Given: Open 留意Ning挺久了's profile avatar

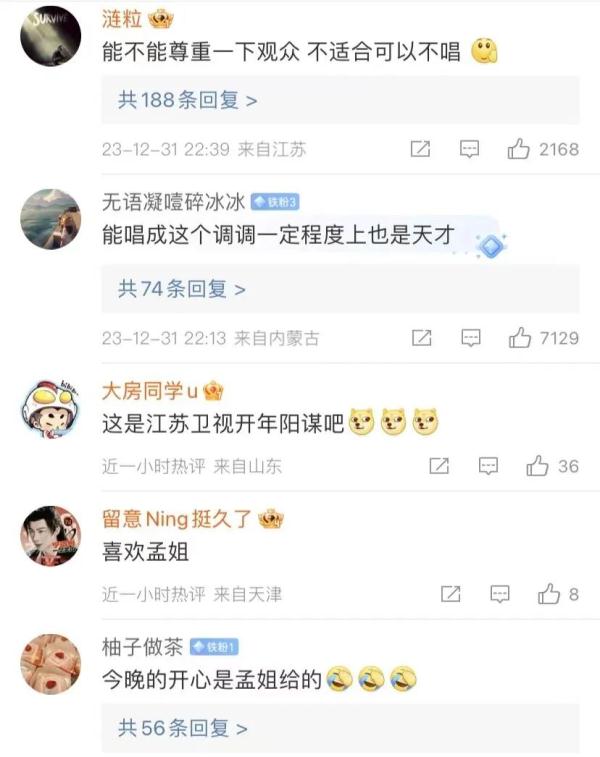Looking at the screenshot, I should (50, 536).
